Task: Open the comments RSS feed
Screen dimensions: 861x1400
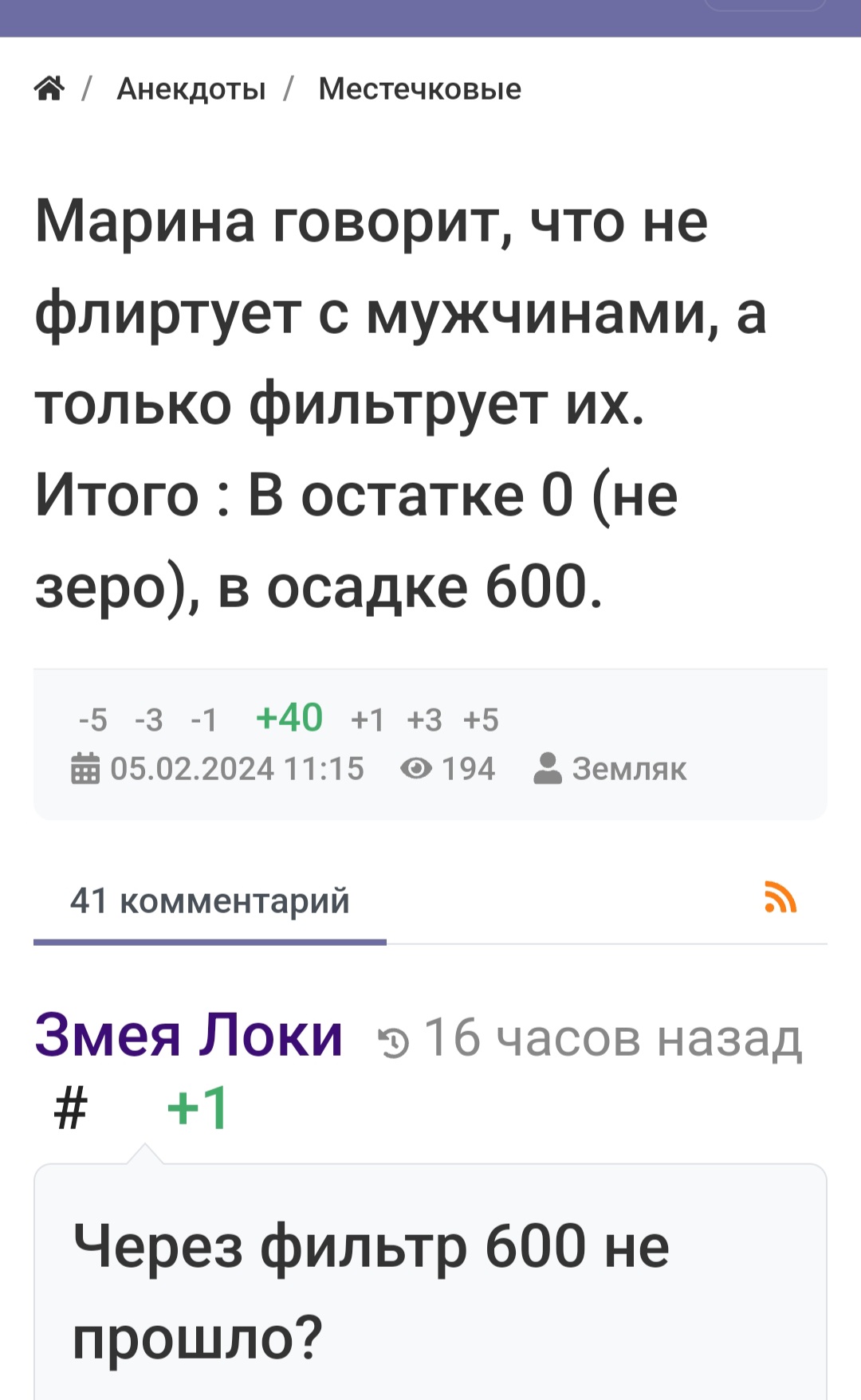Action: (x=780, y=897)
